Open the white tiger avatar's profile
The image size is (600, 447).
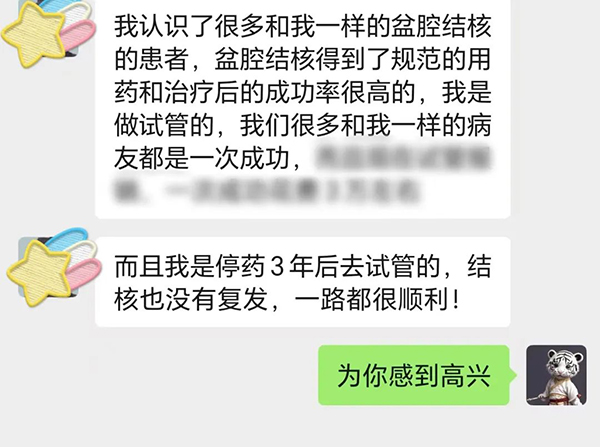556,376
